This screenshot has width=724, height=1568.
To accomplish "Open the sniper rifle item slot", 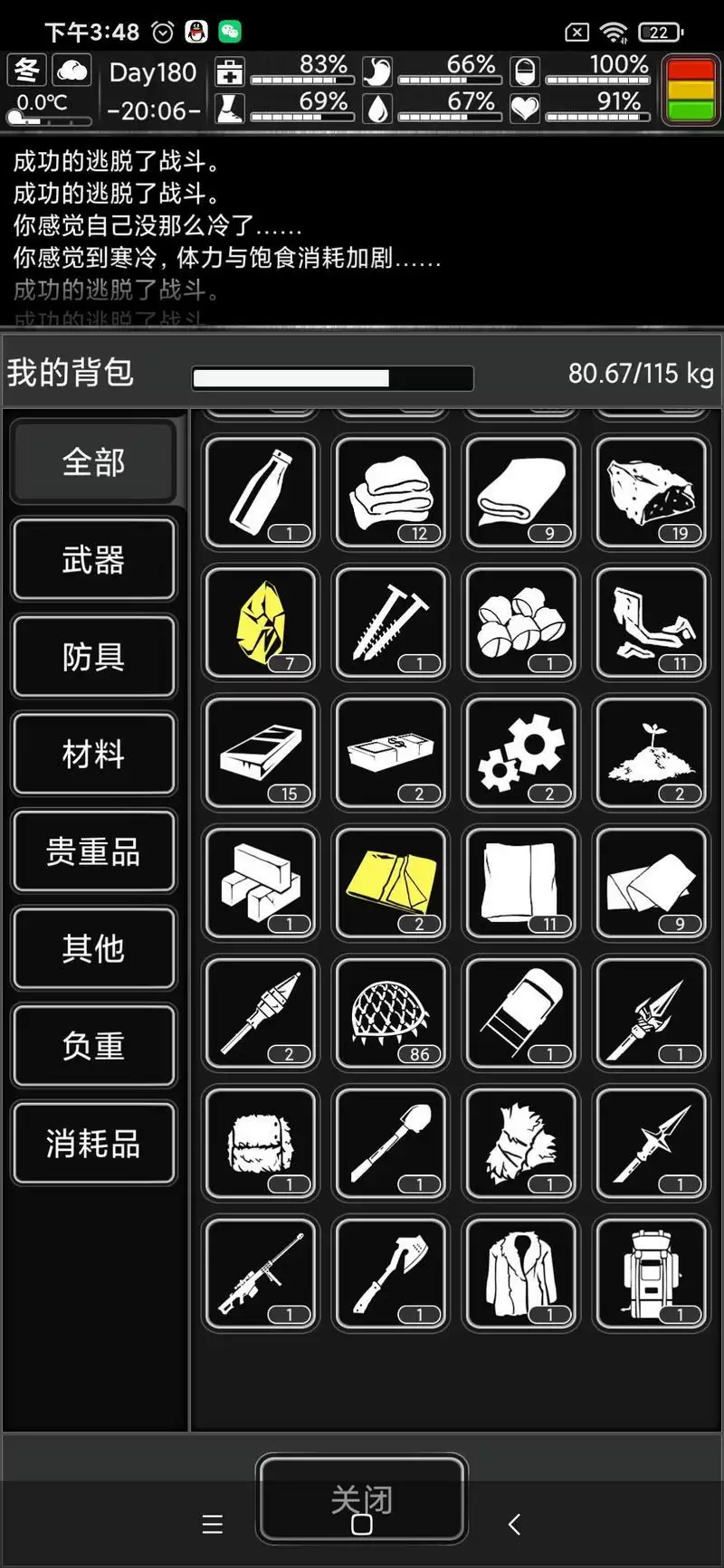I will point(260,1274).
